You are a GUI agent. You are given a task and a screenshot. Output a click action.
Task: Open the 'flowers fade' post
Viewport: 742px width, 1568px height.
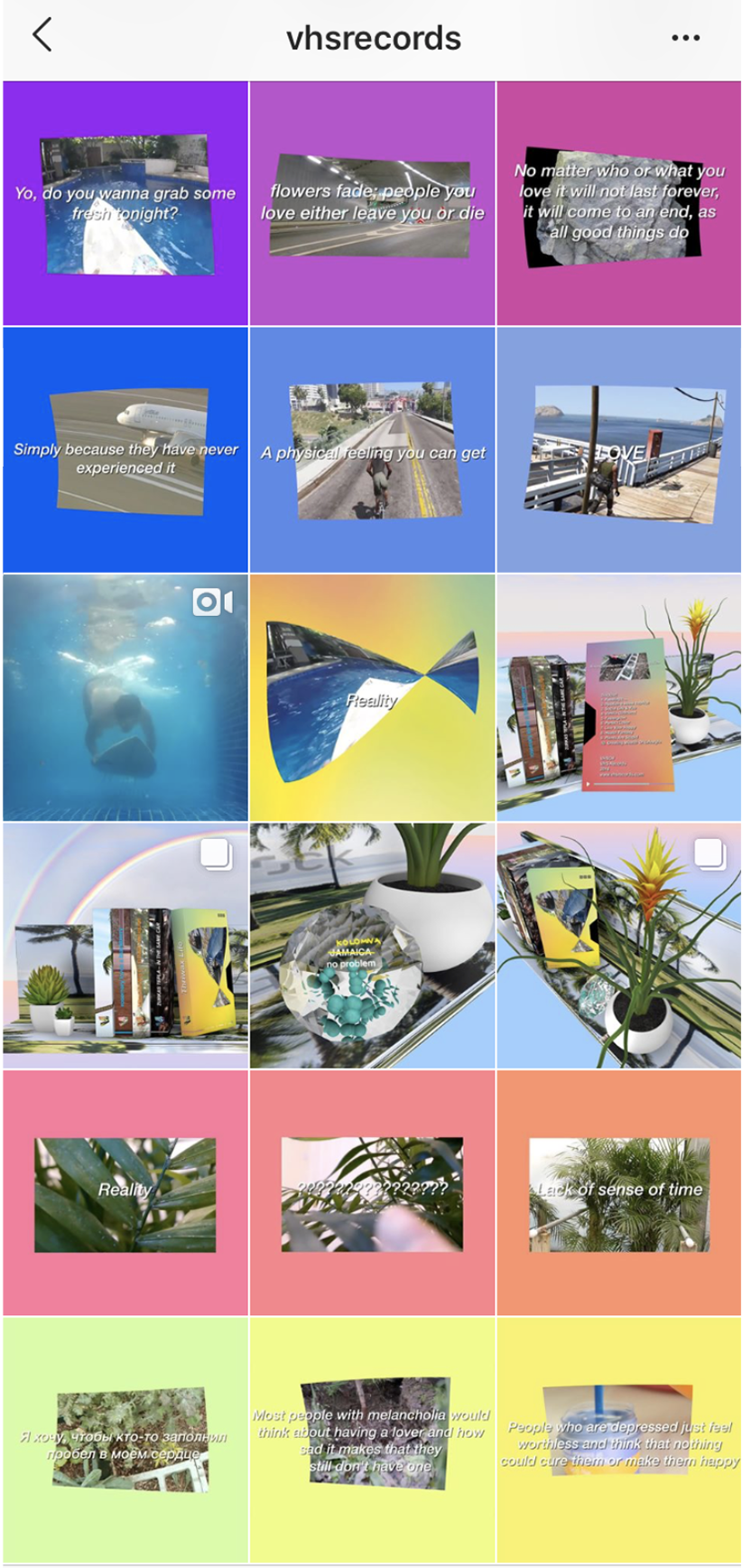(x=372, y=203)
